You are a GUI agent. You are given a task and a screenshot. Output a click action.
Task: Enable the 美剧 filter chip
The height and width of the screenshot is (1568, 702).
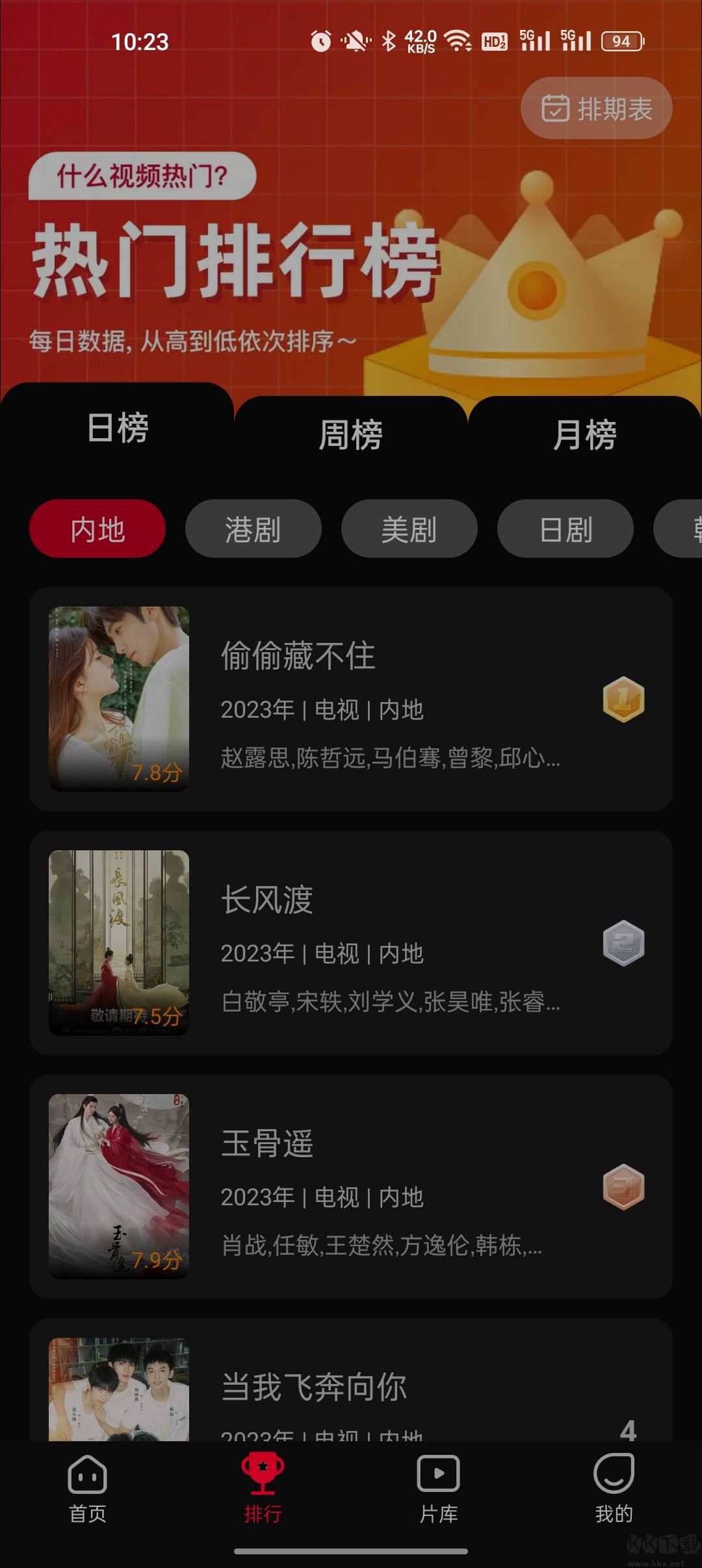tap(409, 529)
